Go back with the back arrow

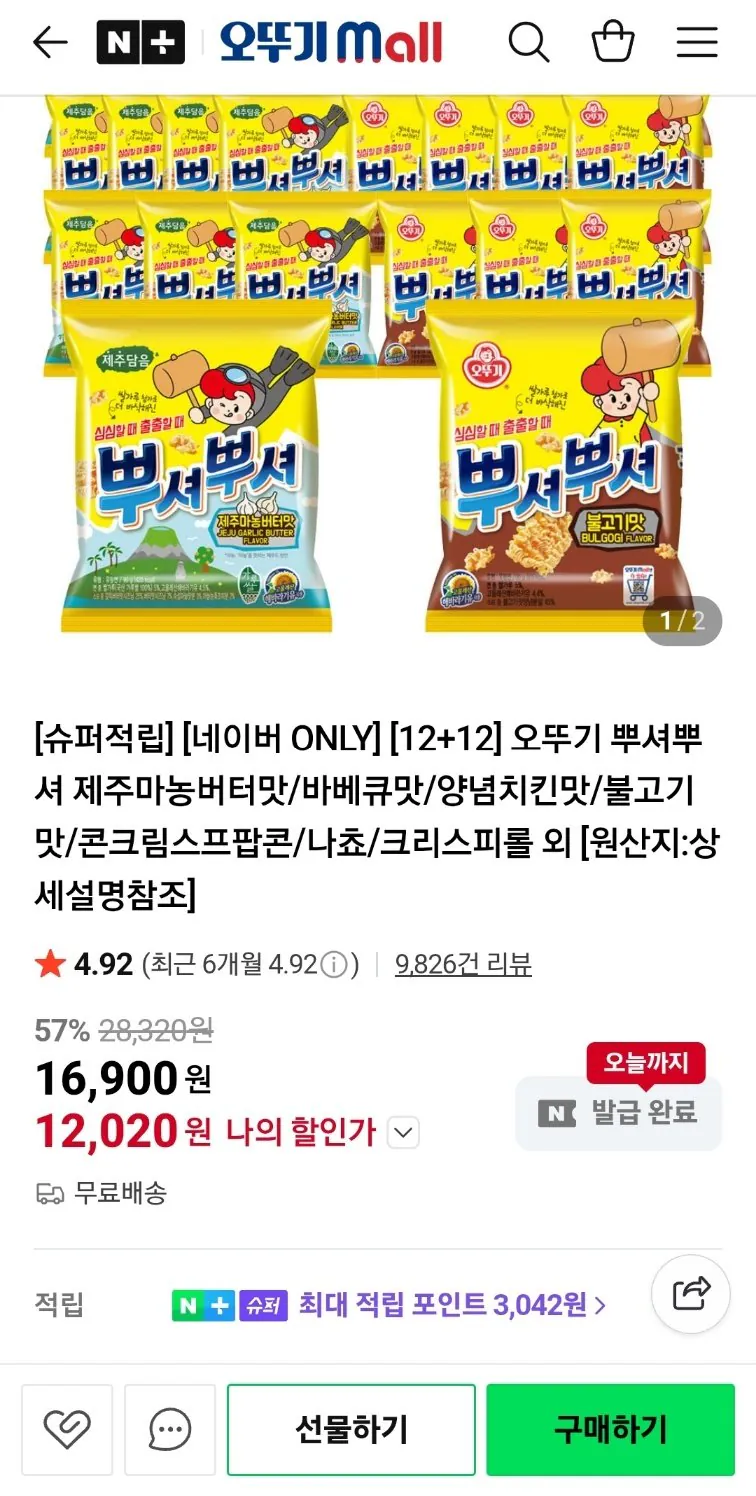tap(51, 42)
